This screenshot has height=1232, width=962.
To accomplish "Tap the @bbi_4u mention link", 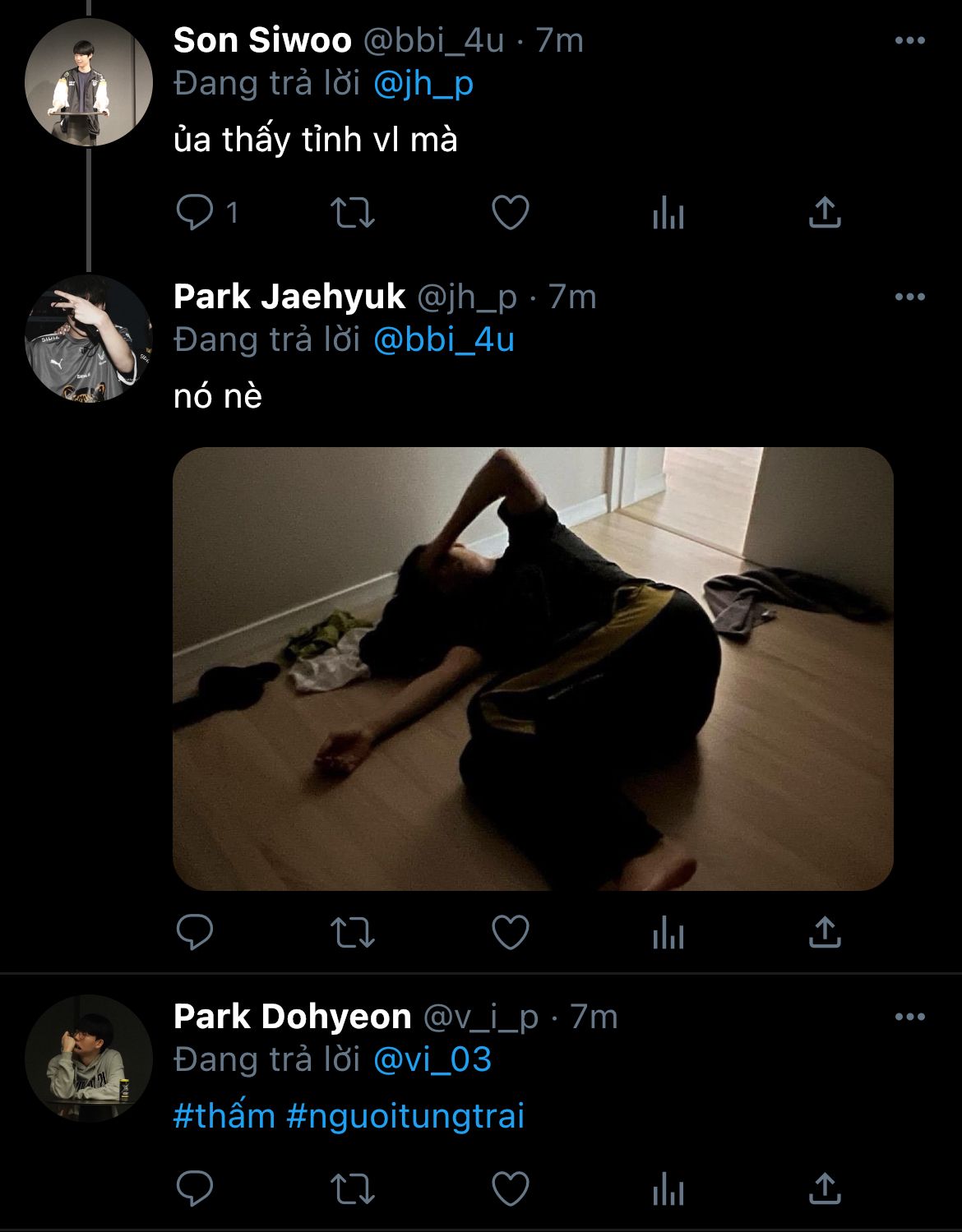I will [443, 339].
